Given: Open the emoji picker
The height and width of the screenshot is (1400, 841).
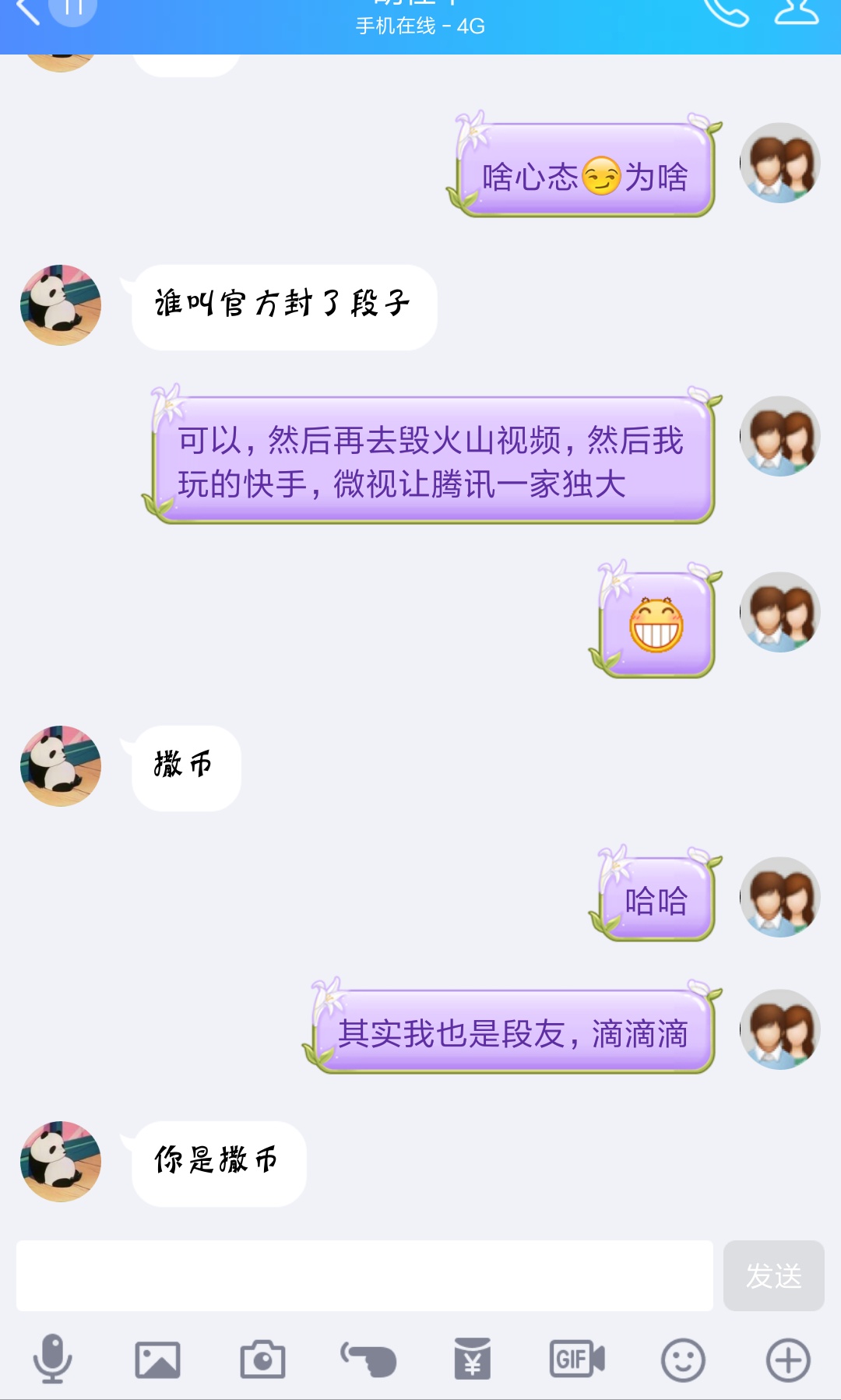Looking at the screenshot, I should pos(683,1360).
